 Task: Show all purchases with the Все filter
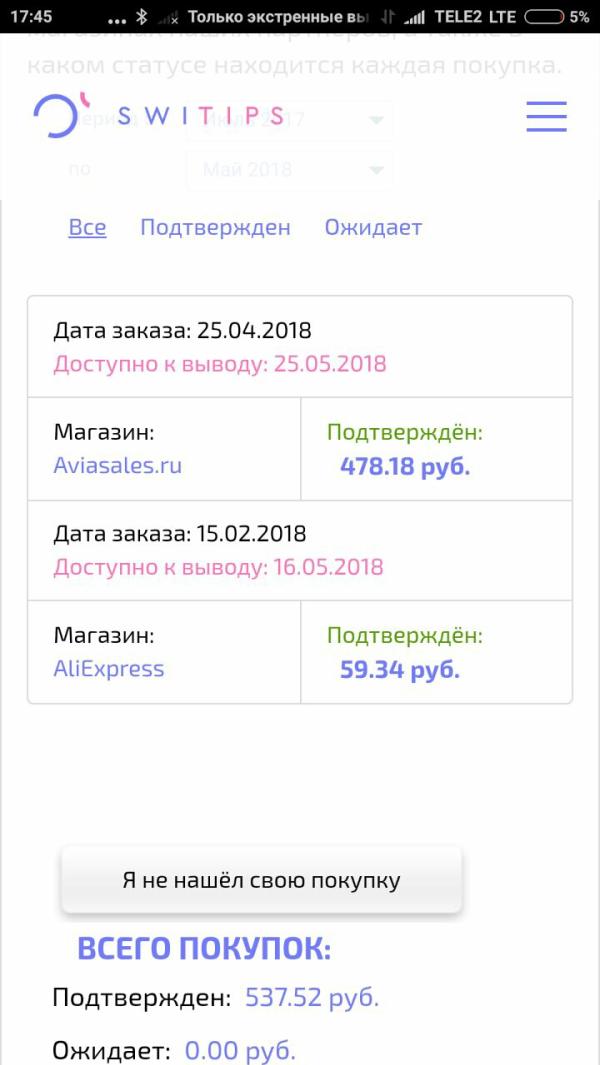click(87, 227)
